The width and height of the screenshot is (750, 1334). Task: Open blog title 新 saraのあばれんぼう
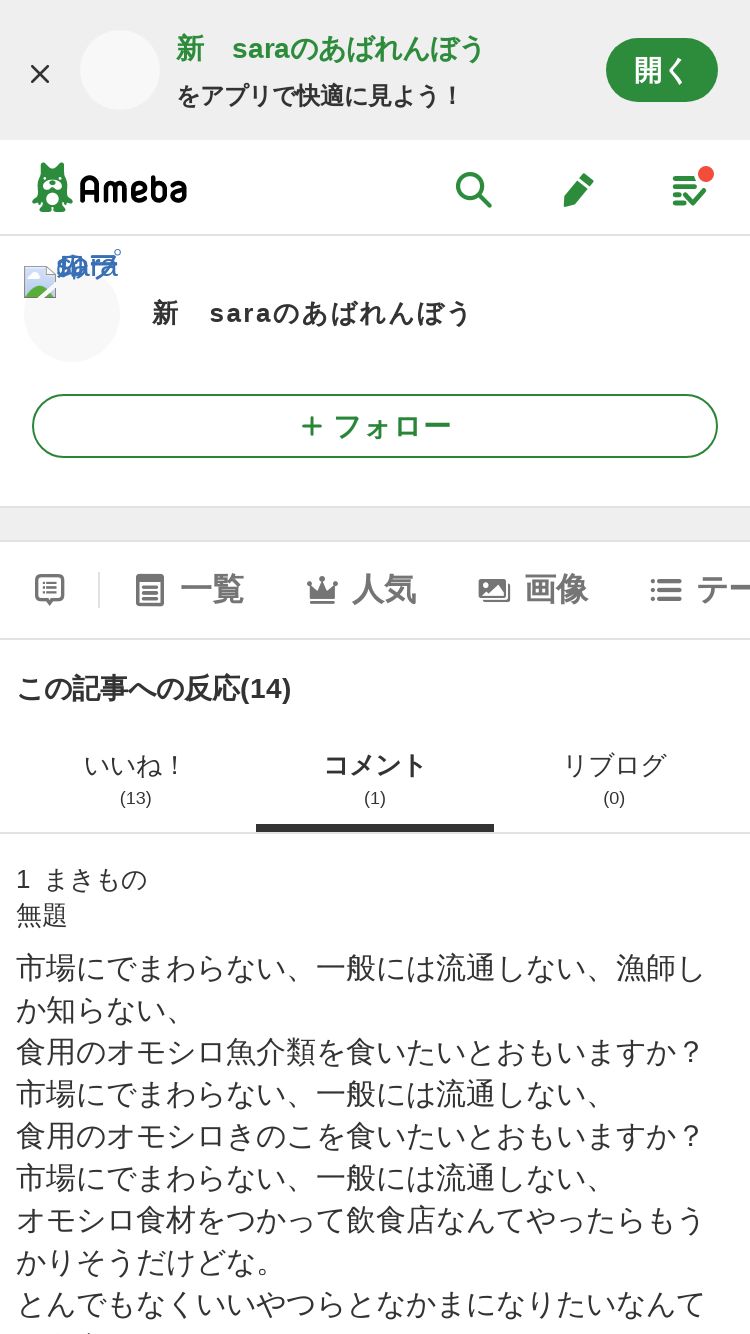pyautogui.click(x=311, y=313)
